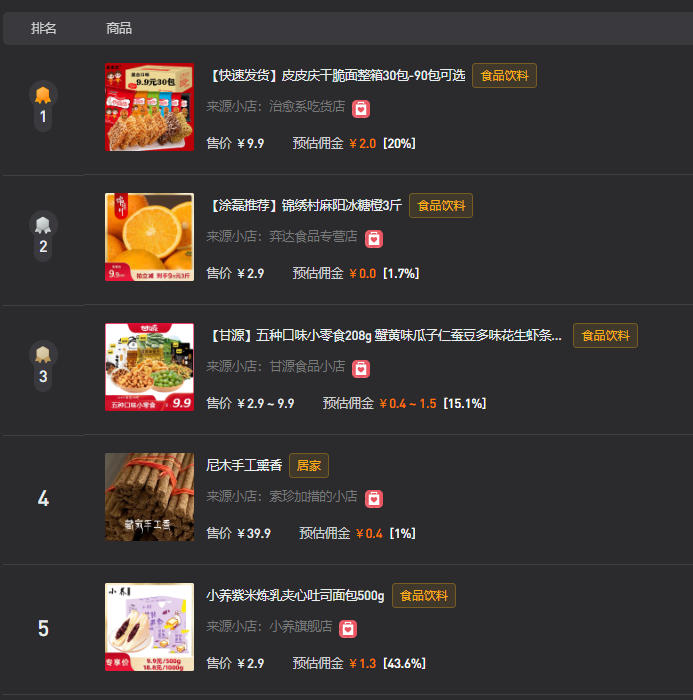Image resolution: width=693 pixels, height=700 pixels.
Task: Tap the shop icon beside 弈达食品专营店
Action: point(373,238)
